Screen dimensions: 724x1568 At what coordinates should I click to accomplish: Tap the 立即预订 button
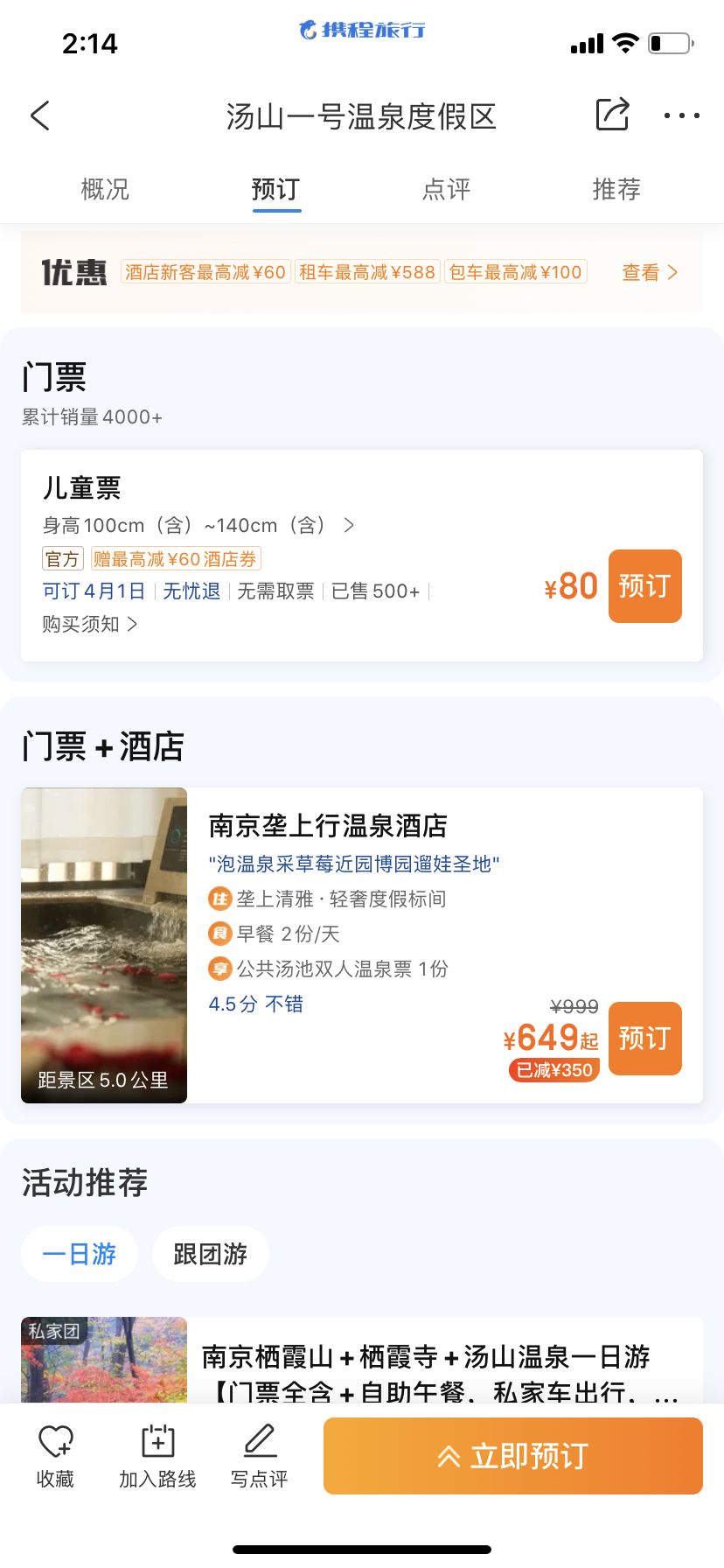[513, 1456]
